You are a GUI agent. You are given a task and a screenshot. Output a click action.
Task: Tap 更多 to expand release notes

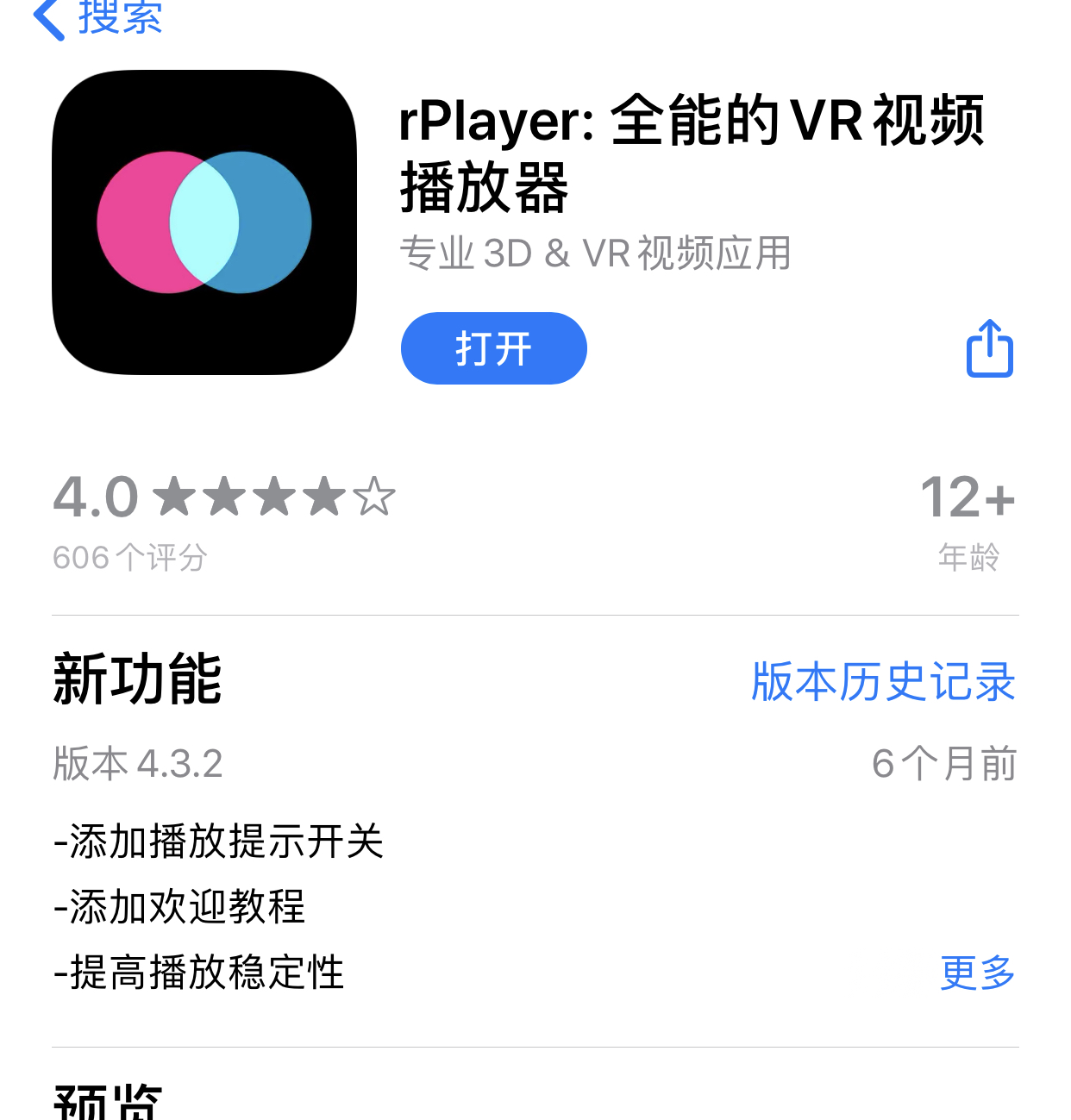click(976, 973)
